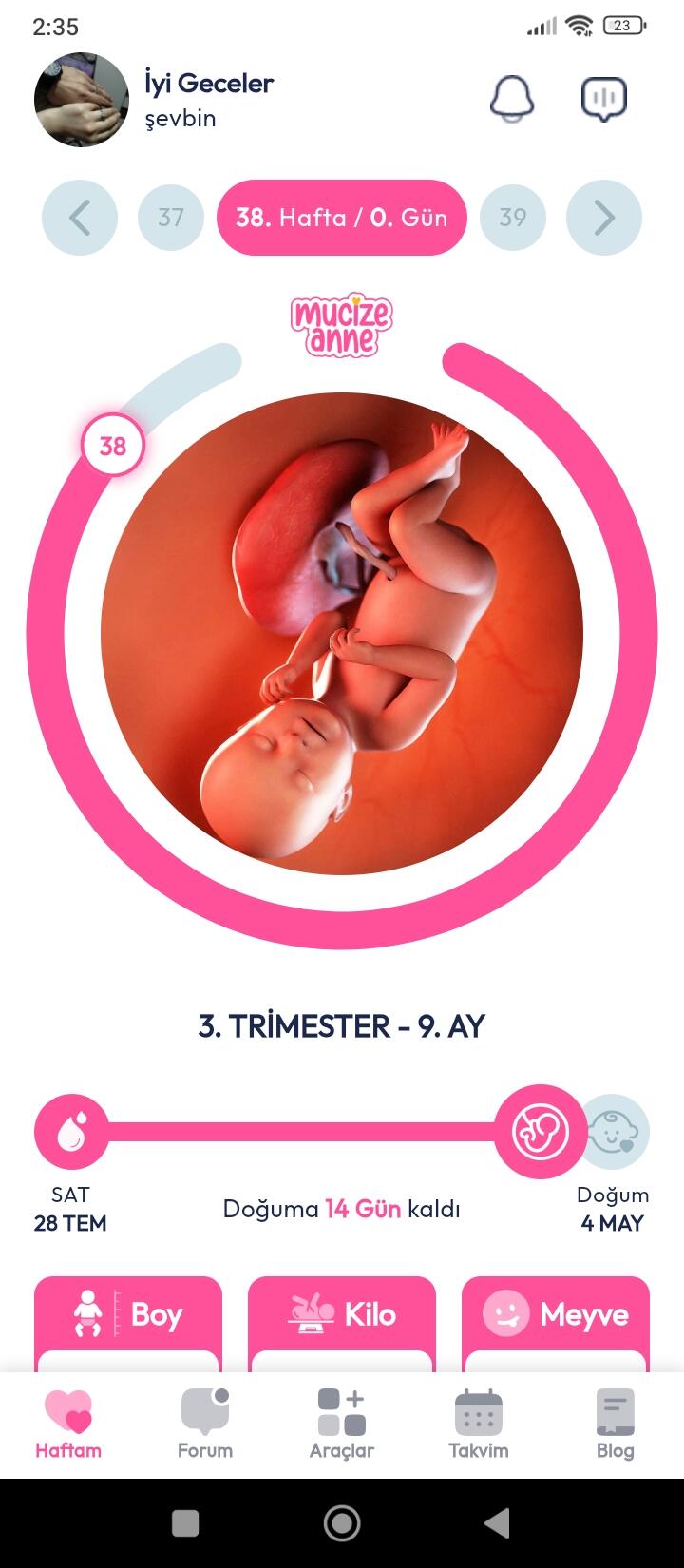Open the Kilo card
Image resolution: width=684 pixels, height=1568 pixels.
(x=342, y=1324)
